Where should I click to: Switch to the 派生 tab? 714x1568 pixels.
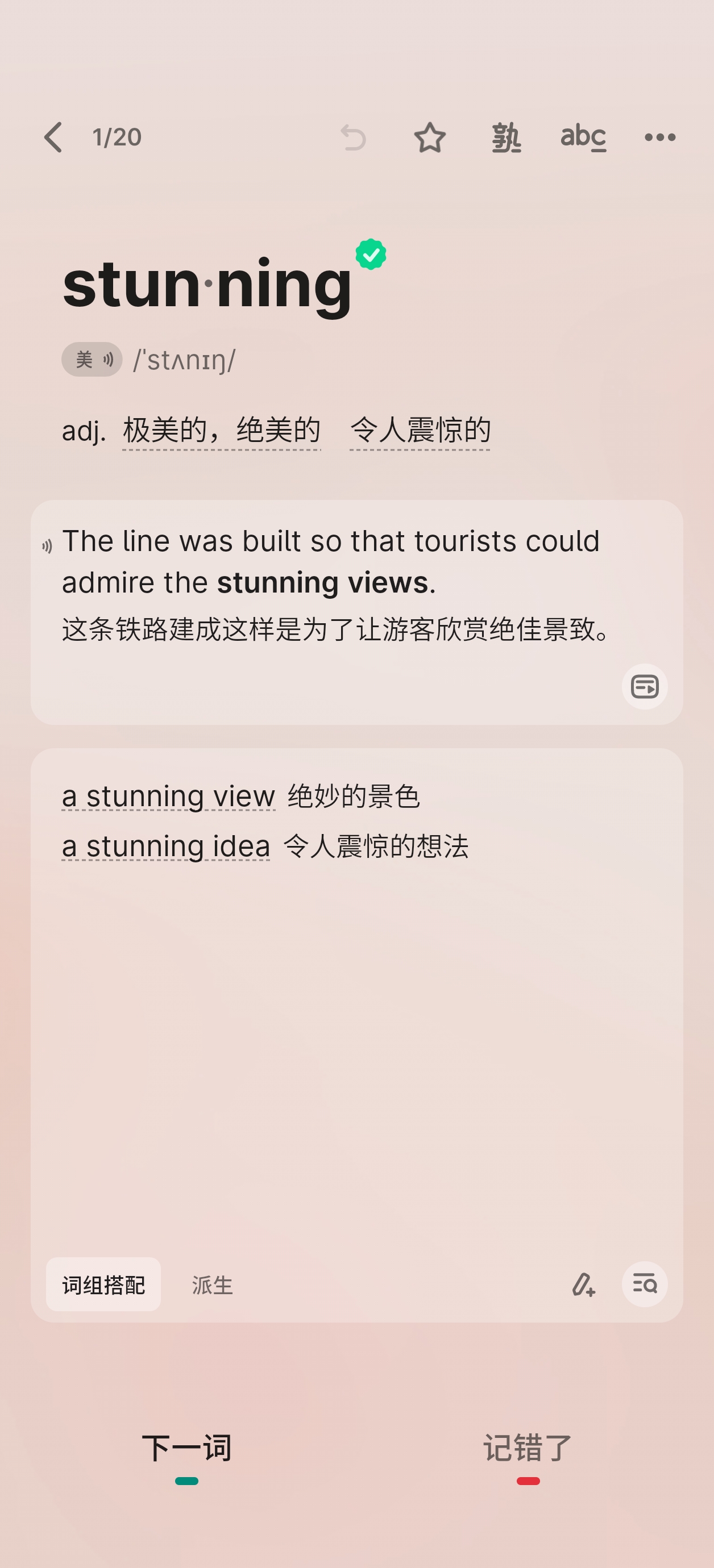coord(213,1285)
